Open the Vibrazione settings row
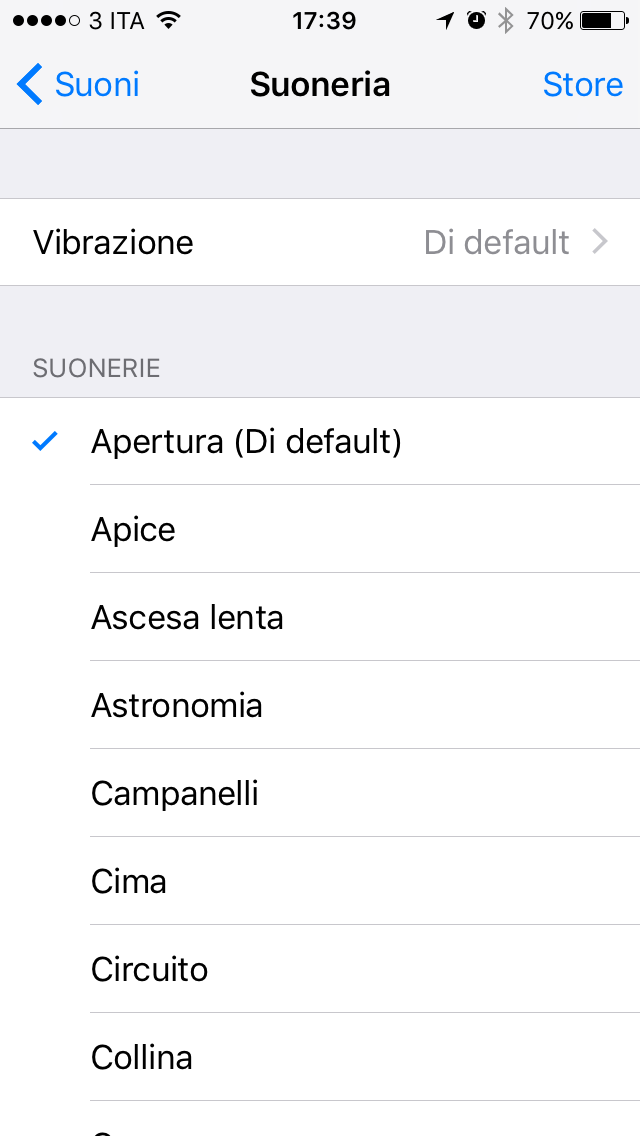 coord(320,242)
